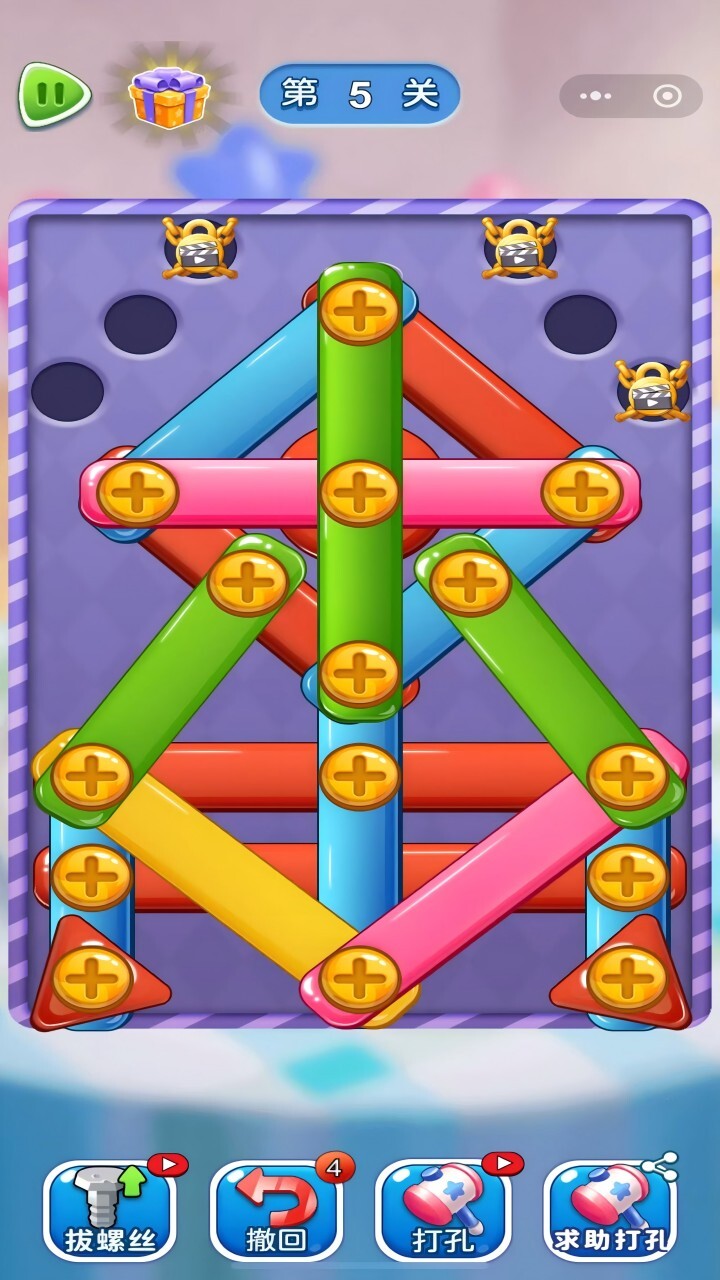Remove the top screw of the right green diagonal bar
Screen dimensions: 720x1280
(470, 583)
